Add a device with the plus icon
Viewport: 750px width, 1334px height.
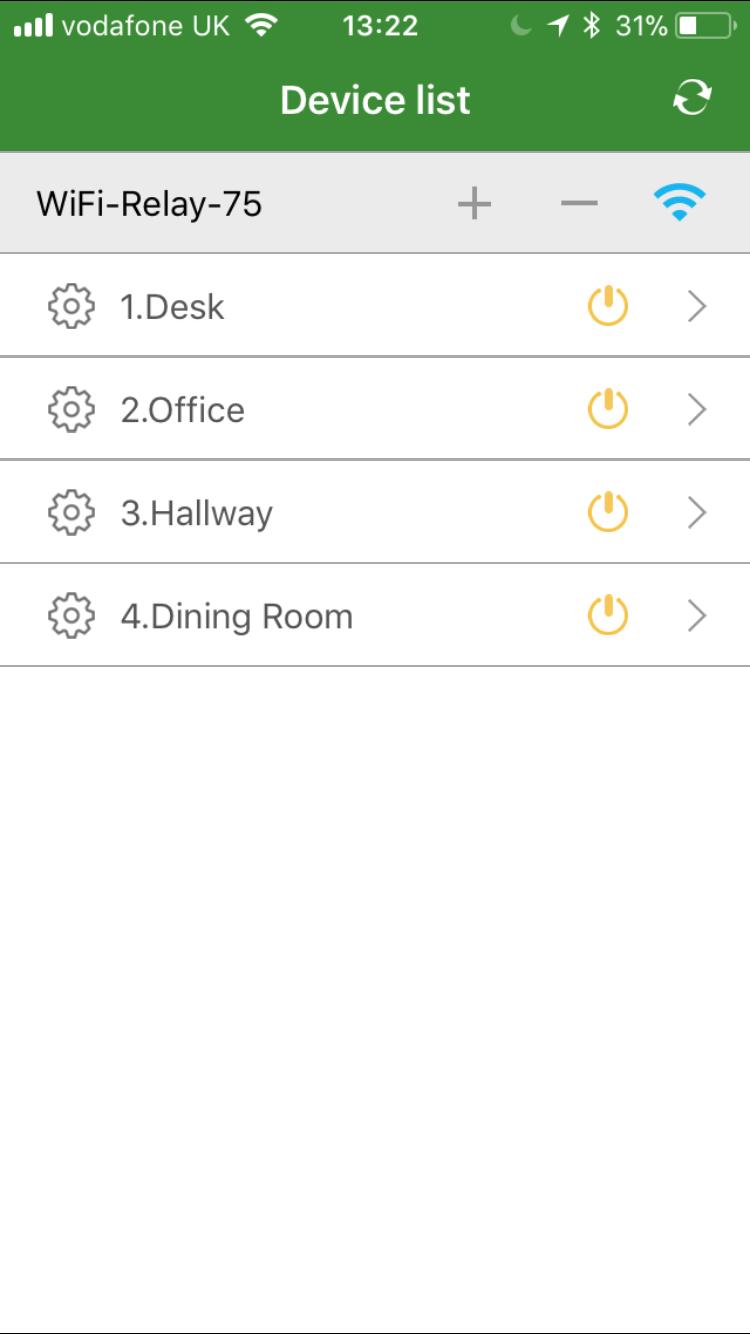click(474, 204)
